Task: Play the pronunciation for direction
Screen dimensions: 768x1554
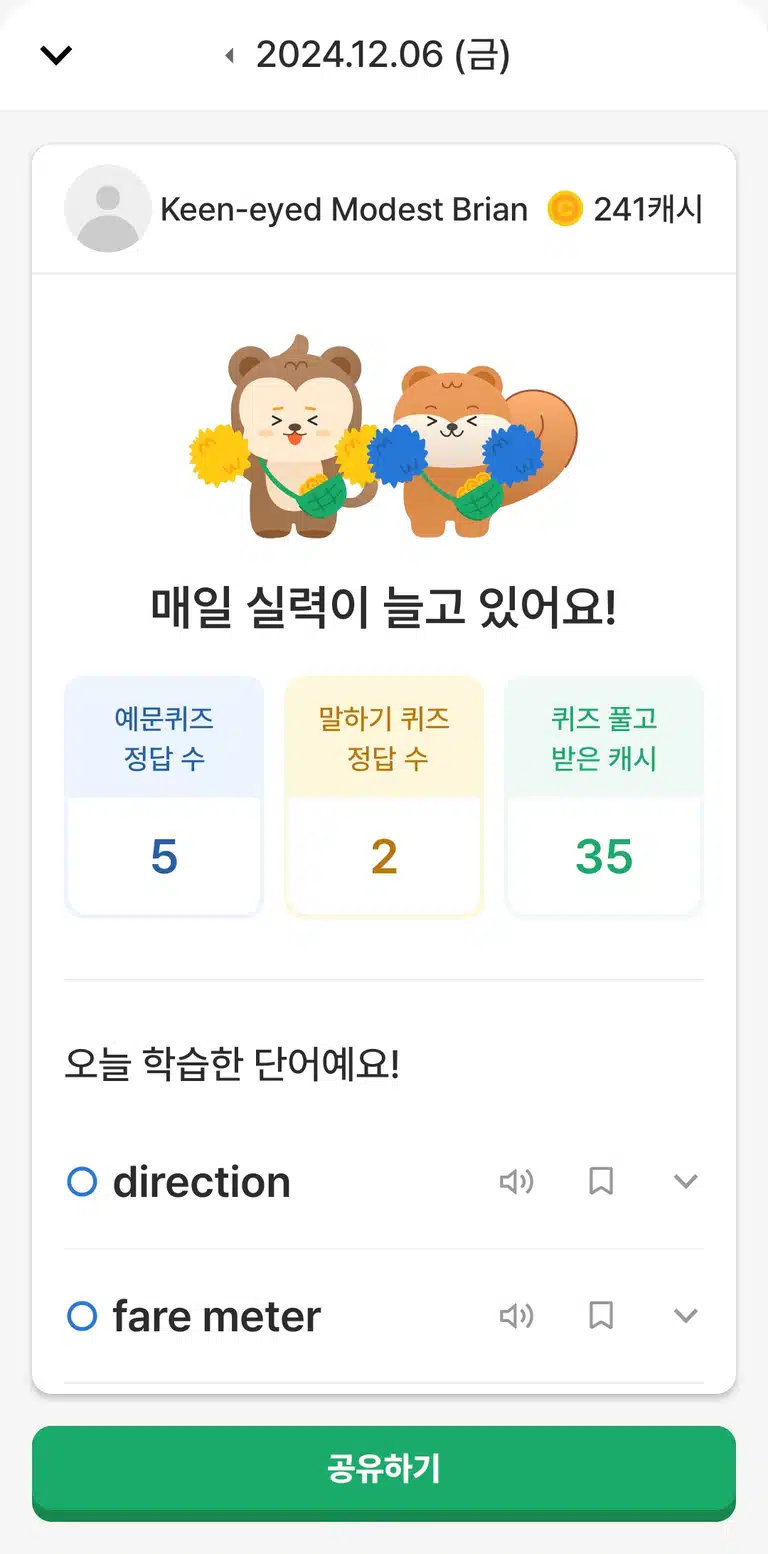Action: (516, 1182)
